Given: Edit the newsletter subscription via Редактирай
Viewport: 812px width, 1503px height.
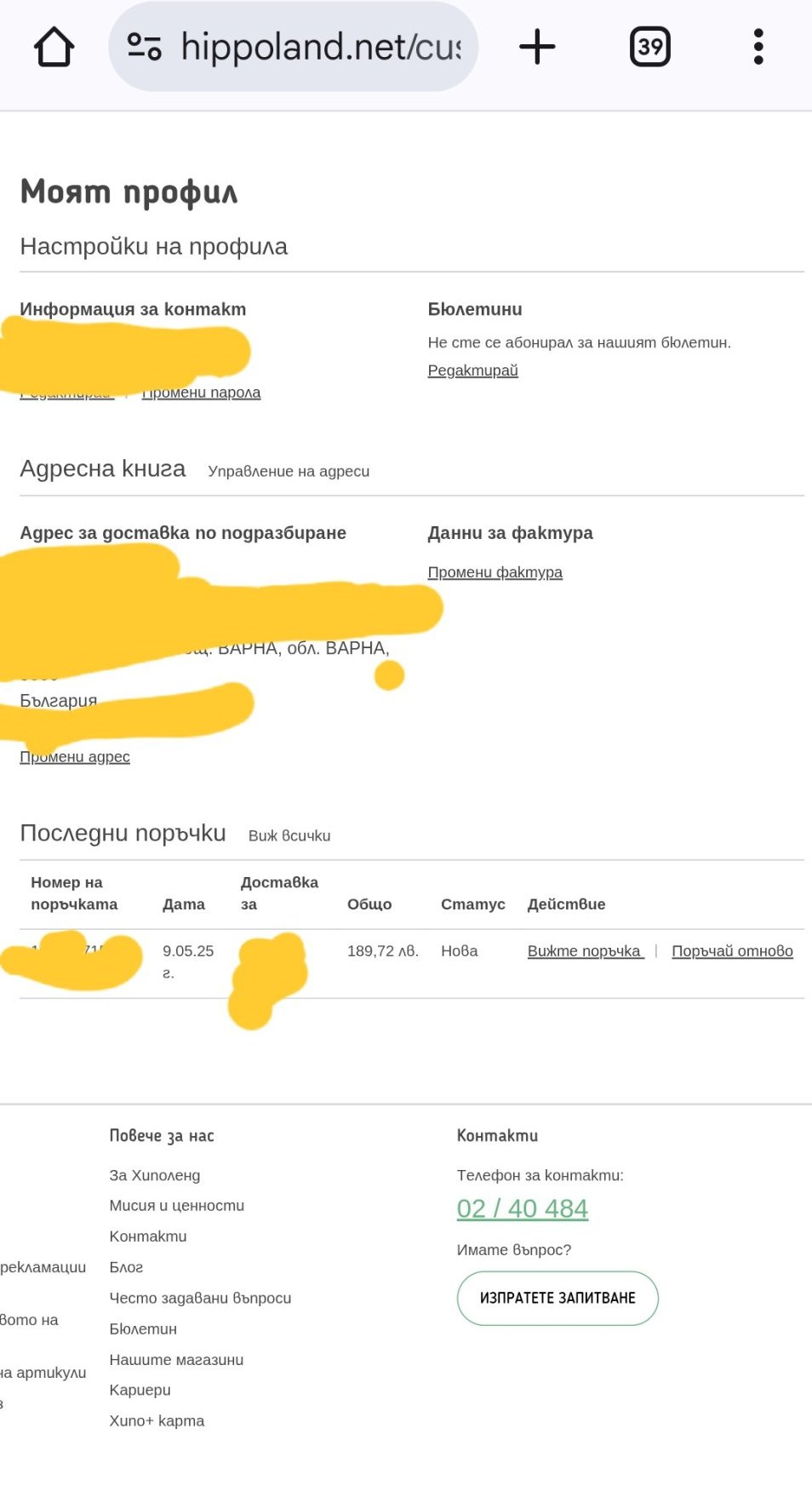Looking at the screenshot, I should [x=472, y=370].
